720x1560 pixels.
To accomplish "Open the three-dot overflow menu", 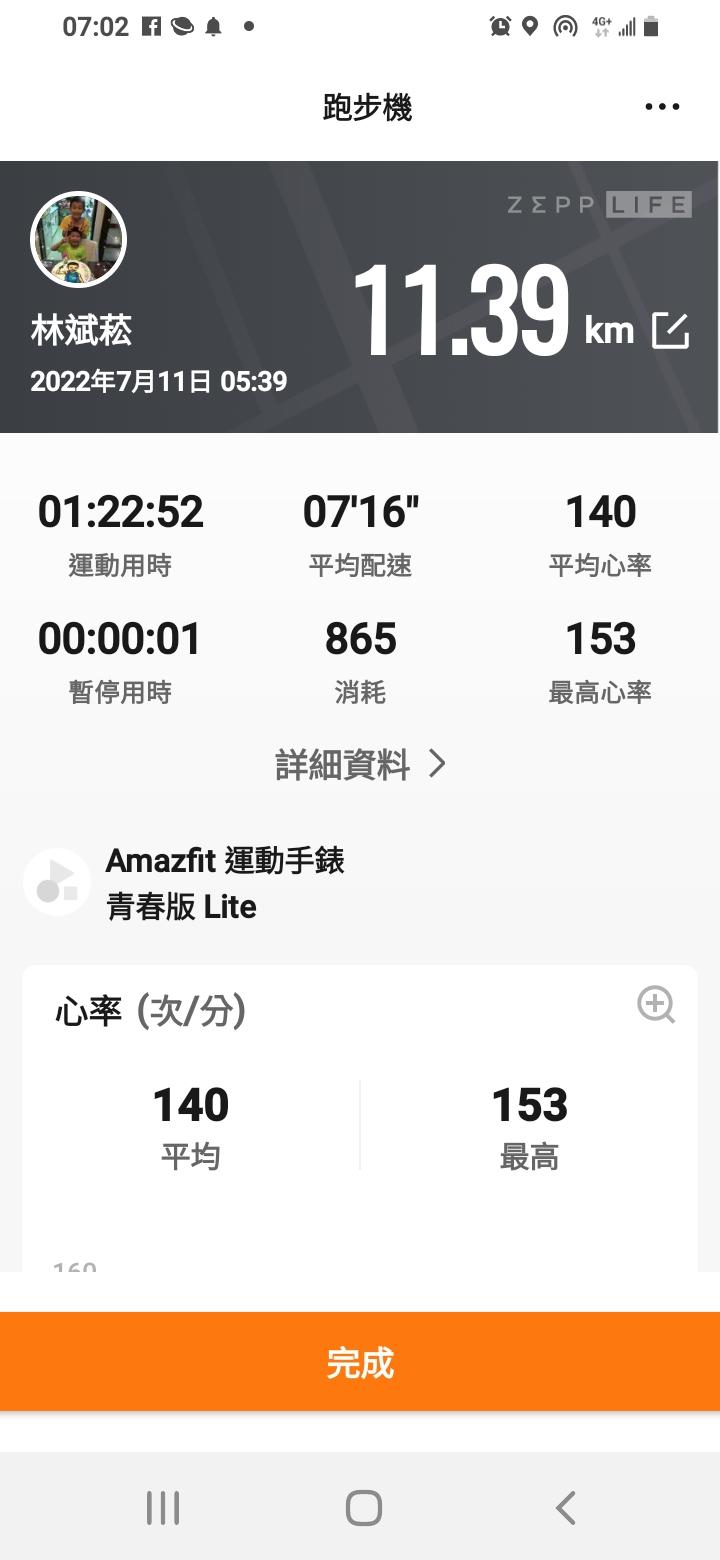I will pos(662,107).
